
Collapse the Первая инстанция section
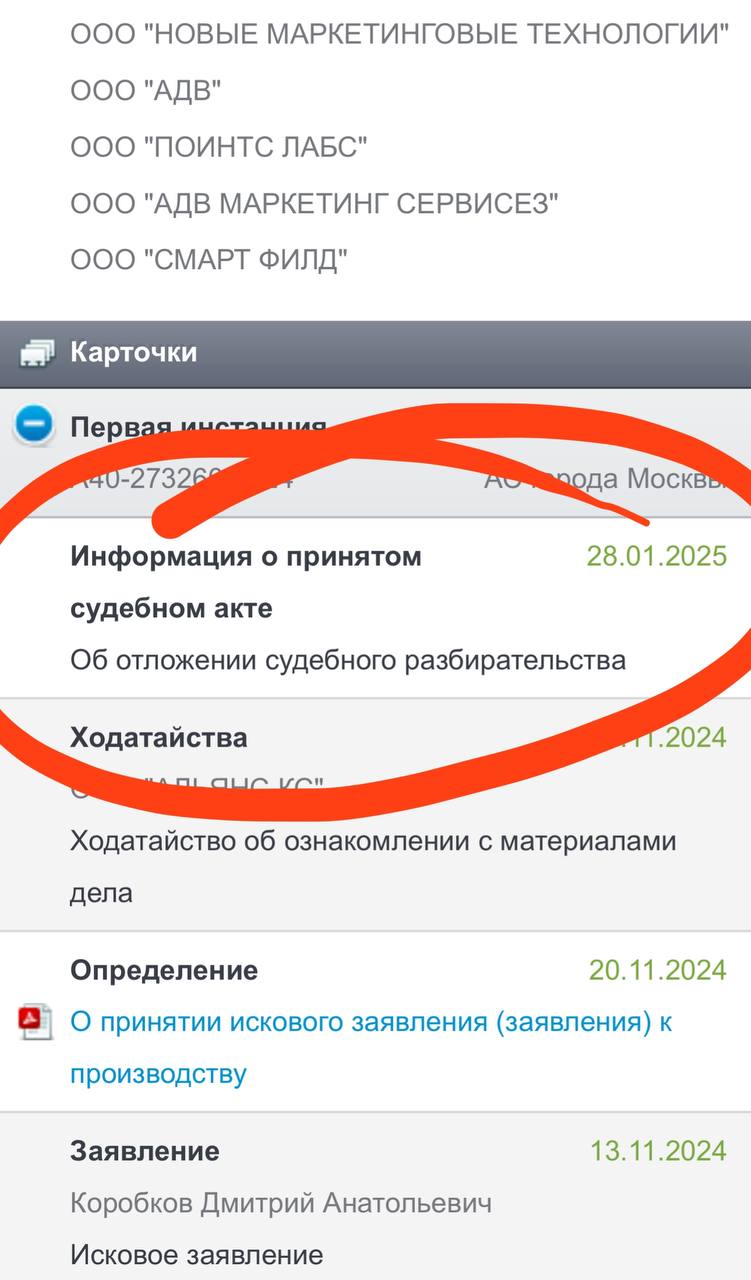tap(34, 425)
